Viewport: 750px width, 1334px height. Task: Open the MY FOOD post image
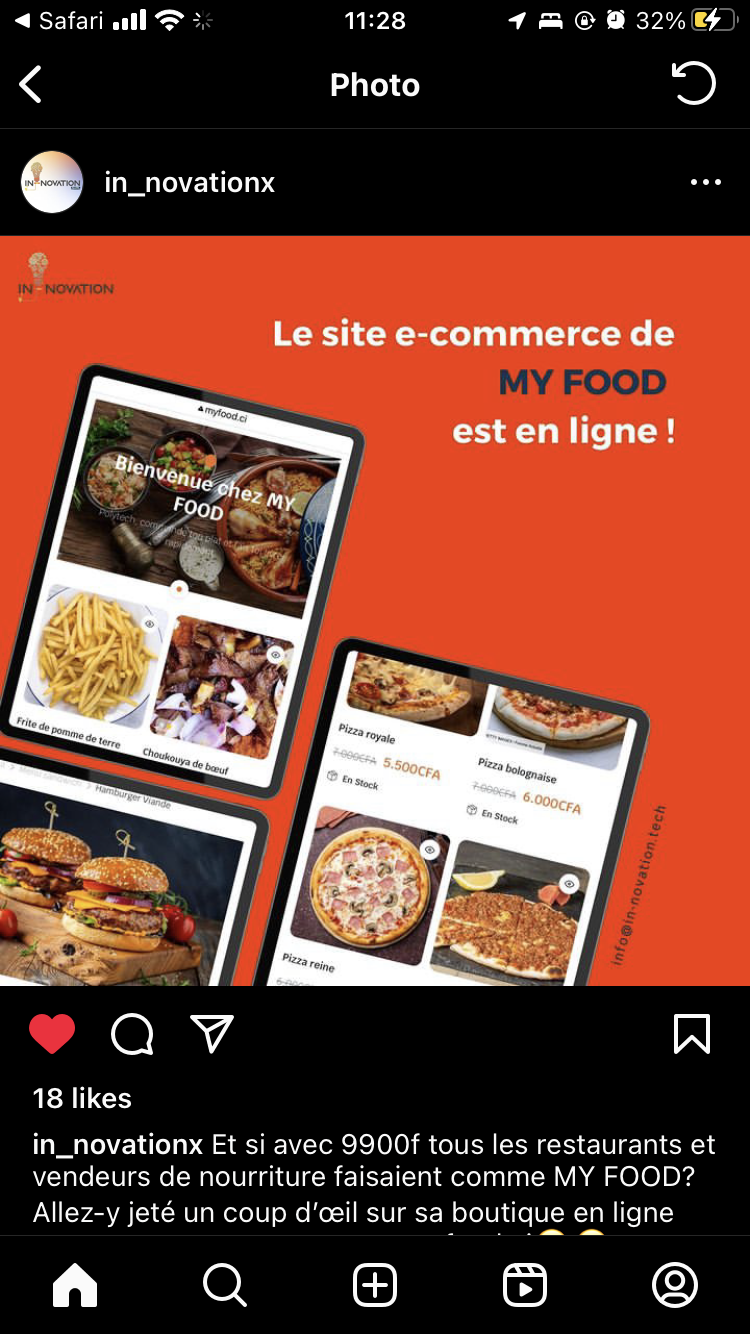click(375, 610)
